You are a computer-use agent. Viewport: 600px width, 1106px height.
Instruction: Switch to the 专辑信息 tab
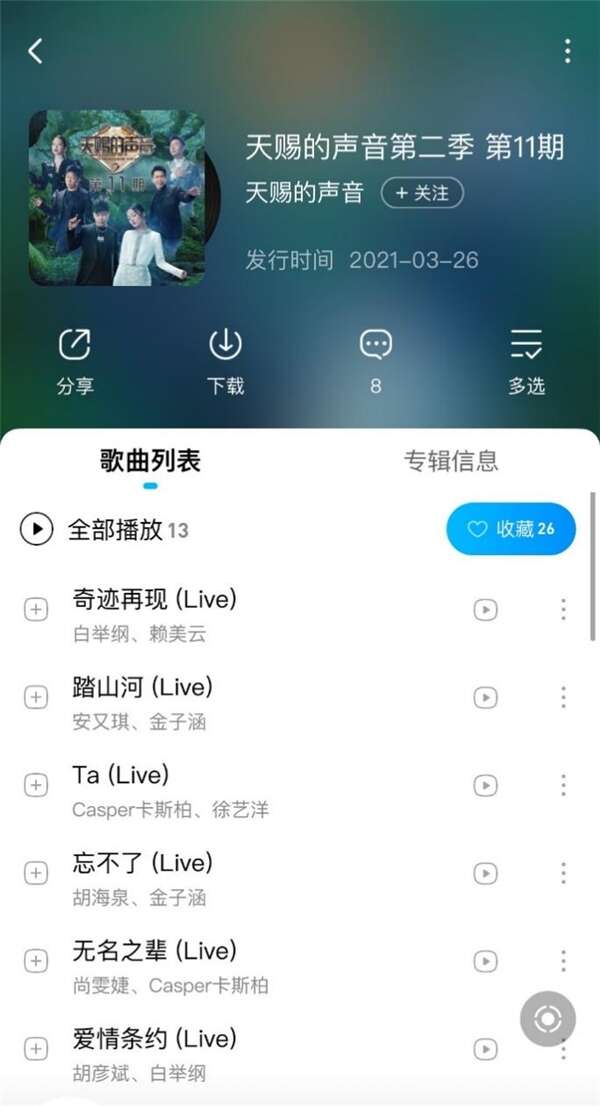tap(450, 461)
